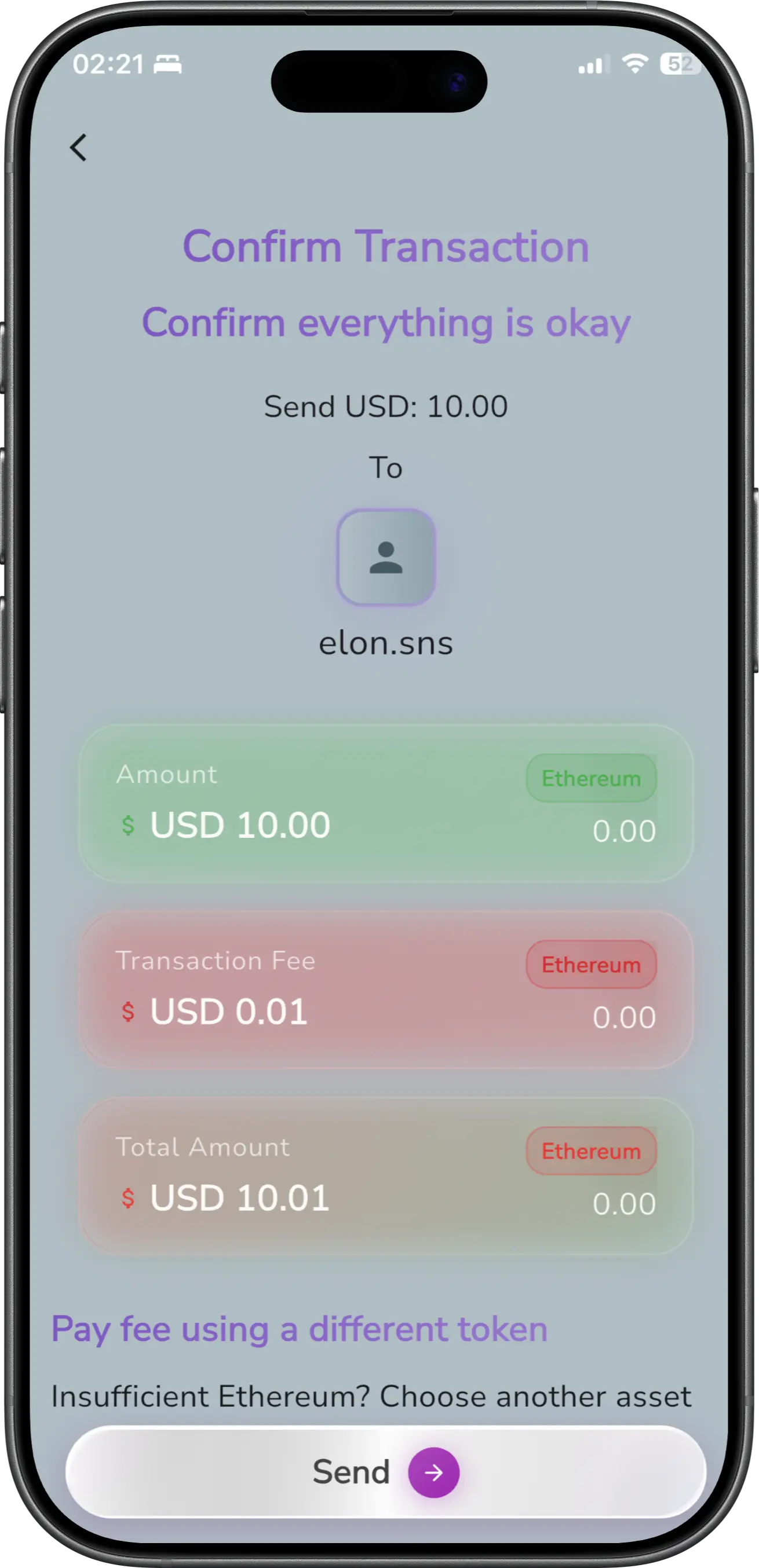Go back using the back arrow
Image resolution: width=759 pixels, height=1568 pixels.
(78, 148)
